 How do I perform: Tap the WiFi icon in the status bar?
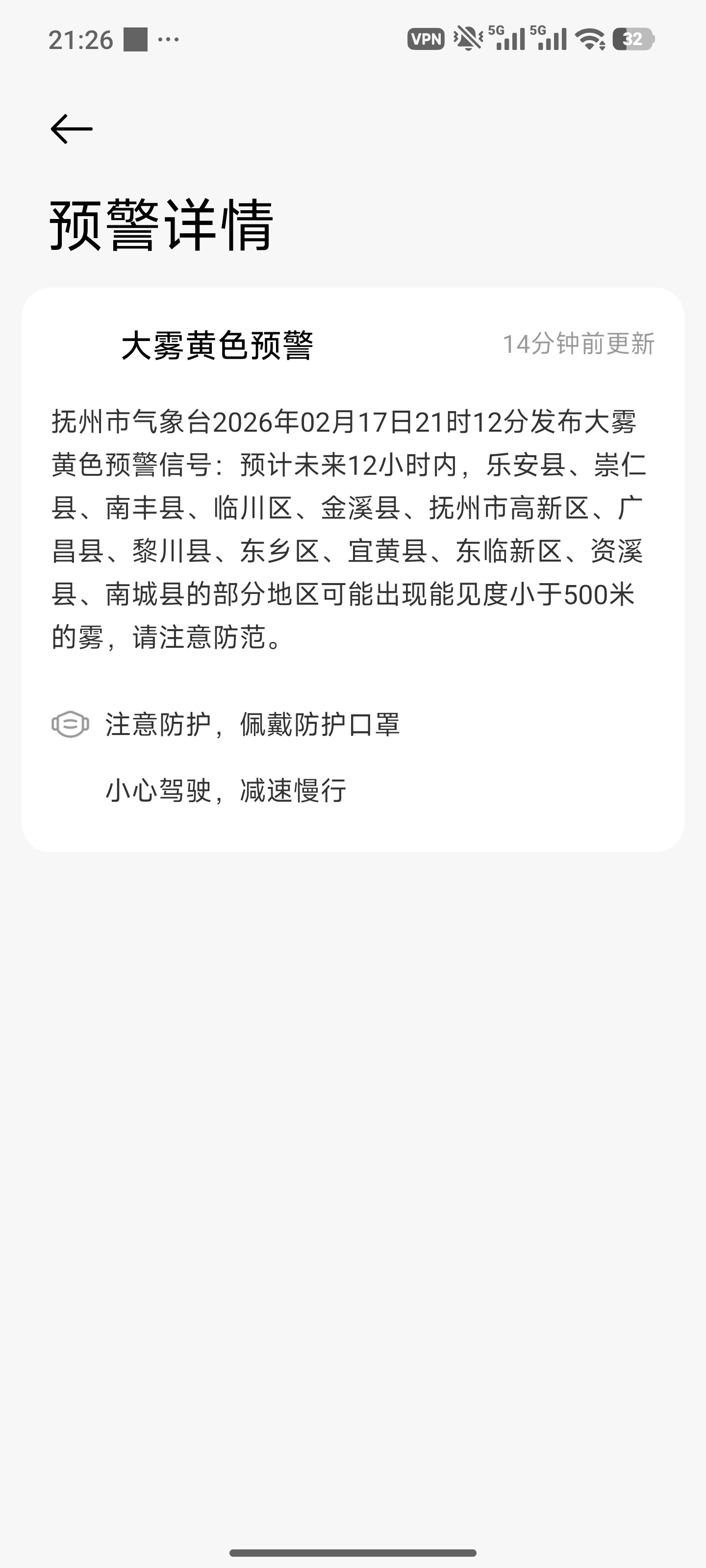click(589, 38)
